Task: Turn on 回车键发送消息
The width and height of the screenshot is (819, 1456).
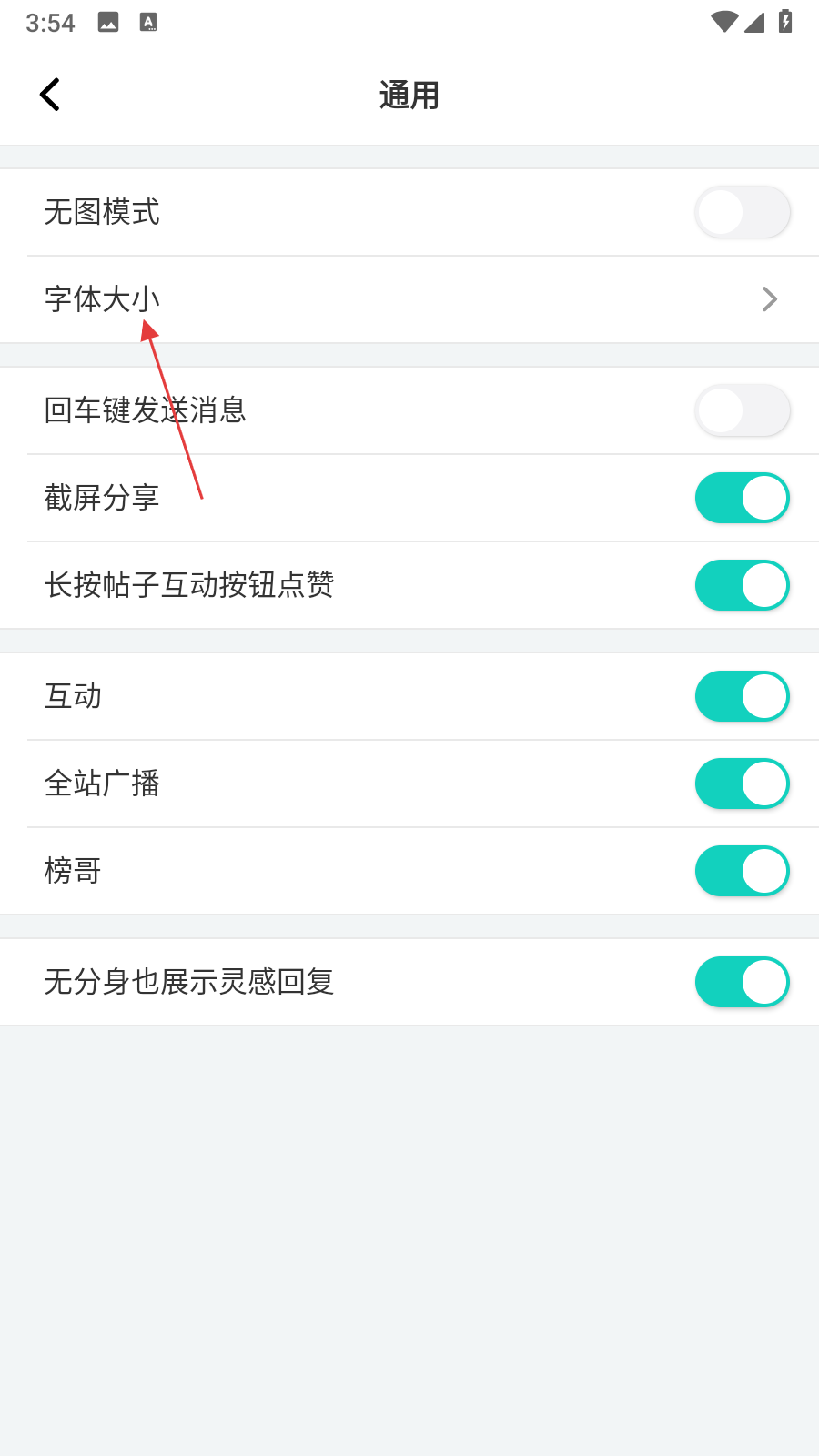Action: point(742,410)
